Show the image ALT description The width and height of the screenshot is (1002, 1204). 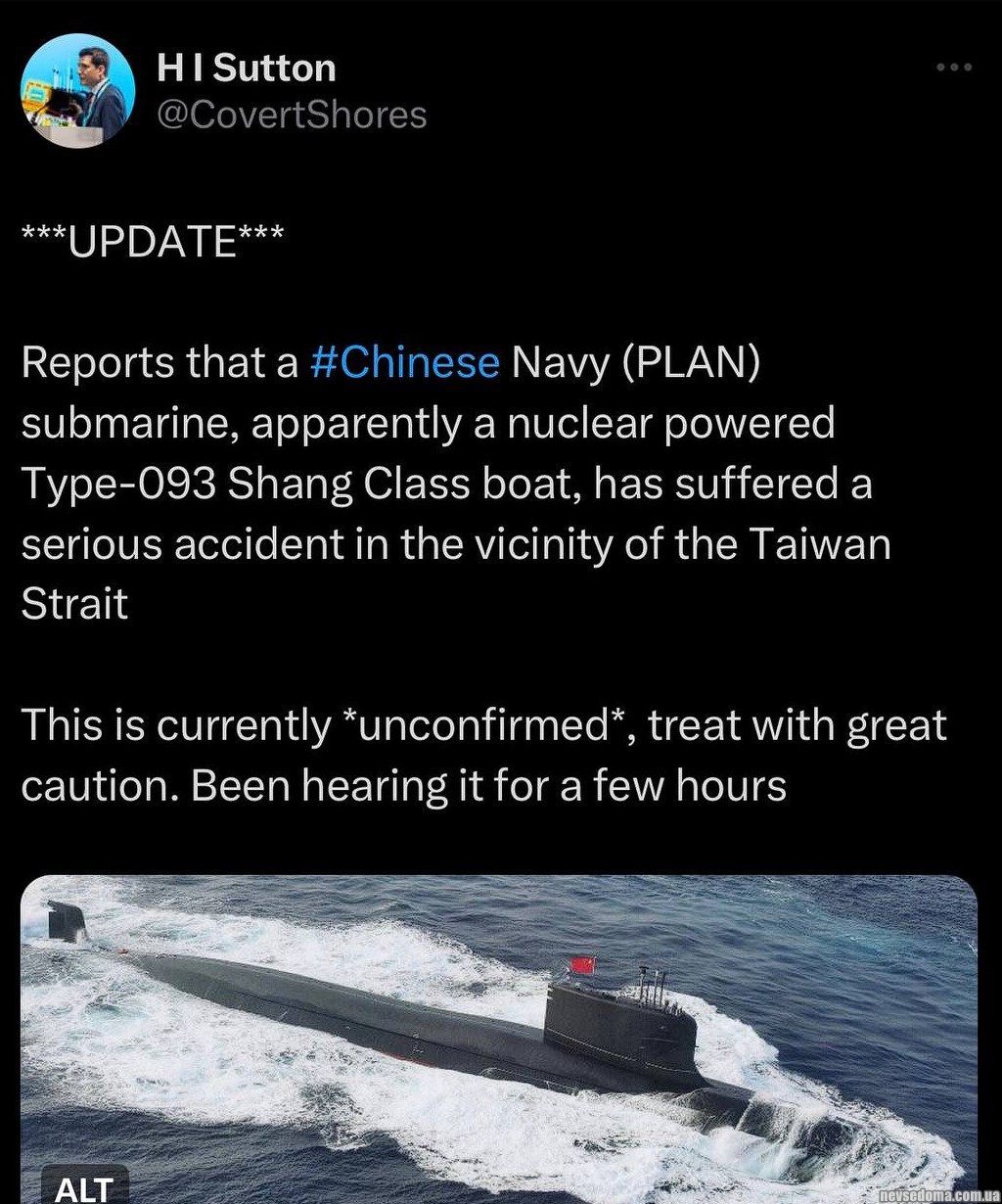coord(82,1187)
